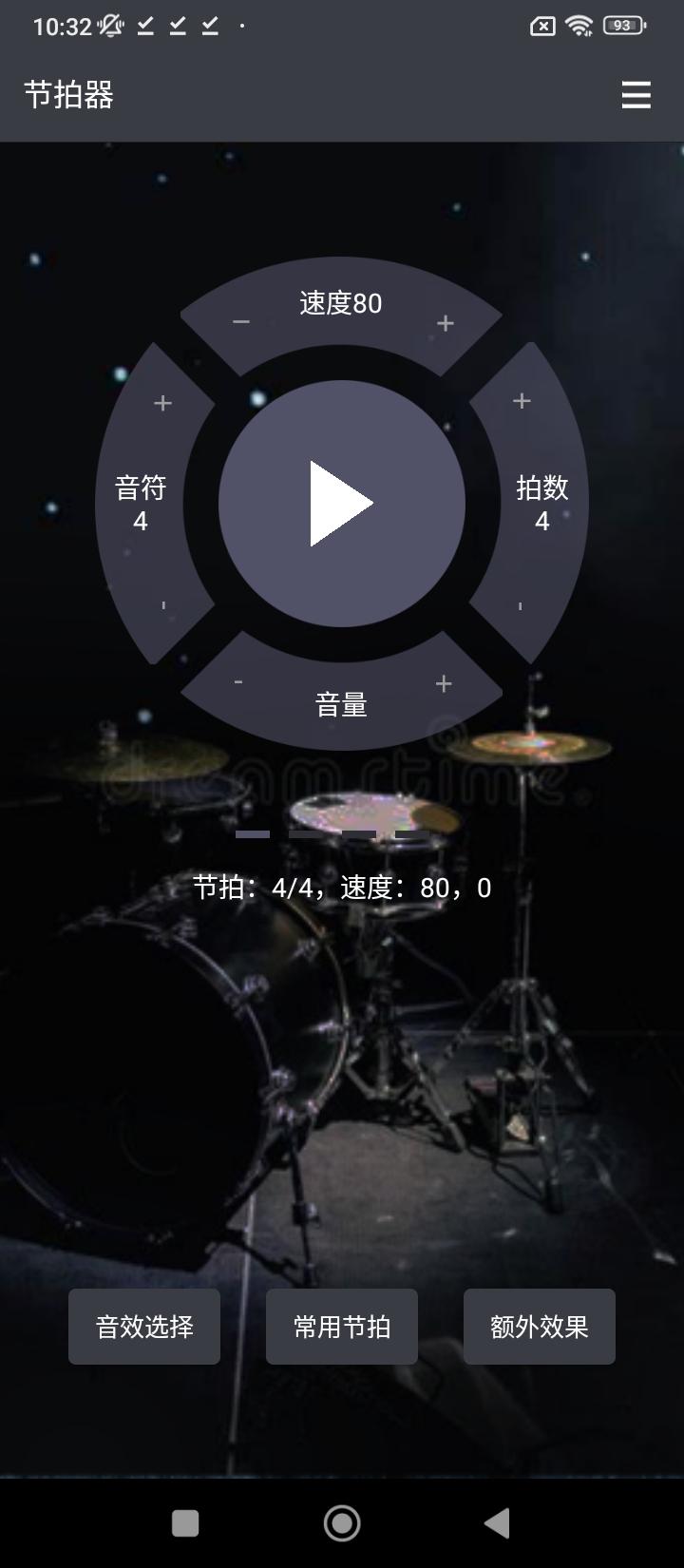This screenshot has height=1568, width=684.
Task: Open 常用节拍 common beats
Action: click(341, 1327)
